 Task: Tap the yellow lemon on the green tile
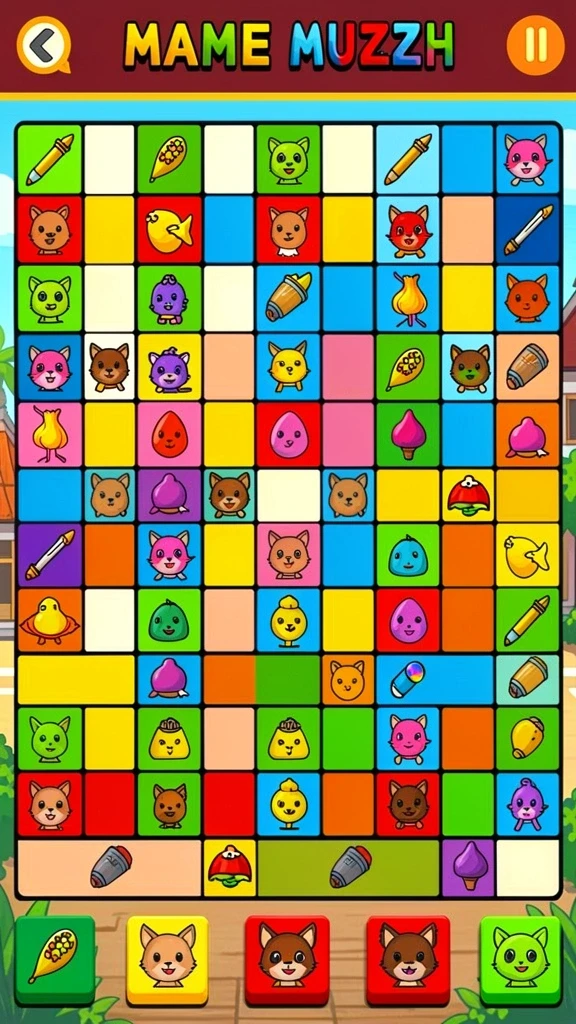click(528, 738)
